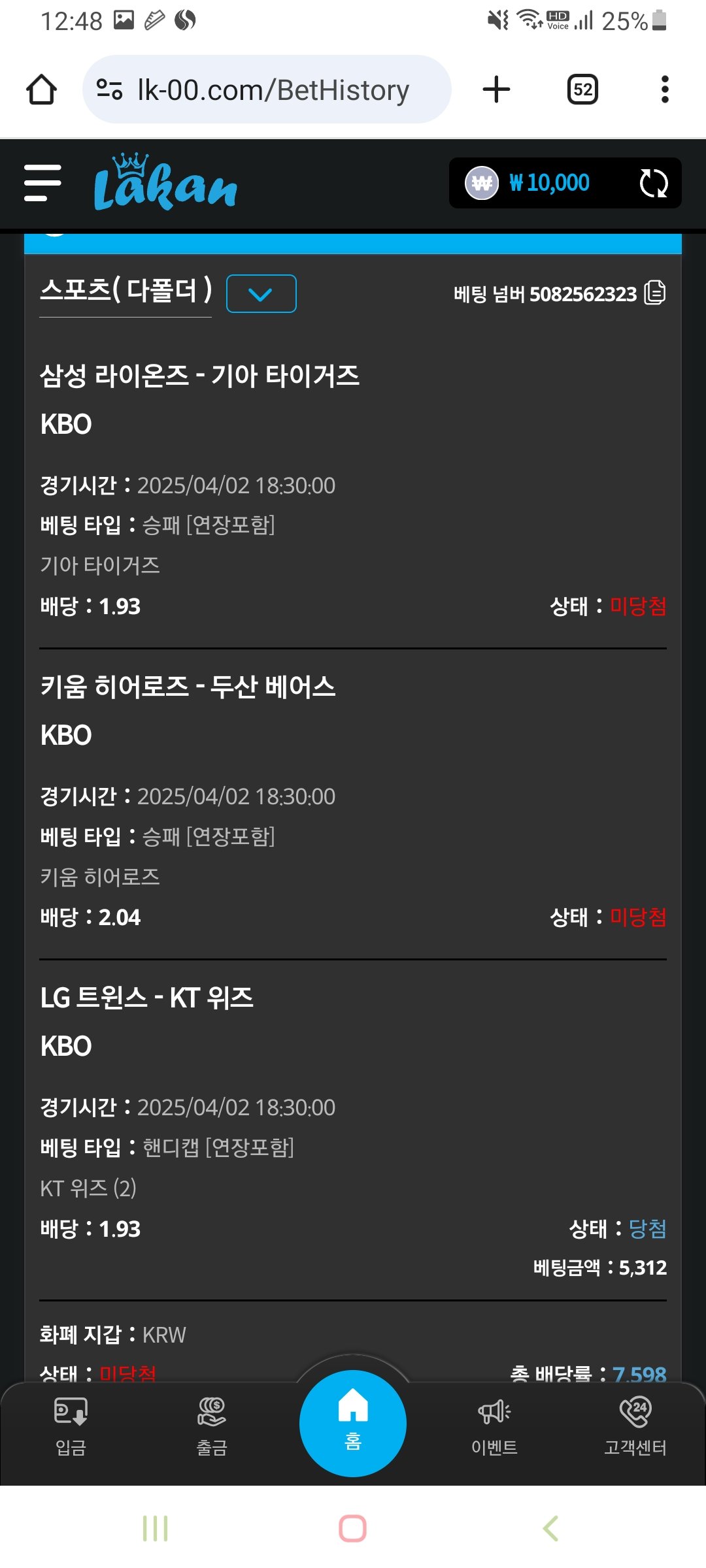
Task: Show the 52 open browser tabs
Action: coord(582,90)
